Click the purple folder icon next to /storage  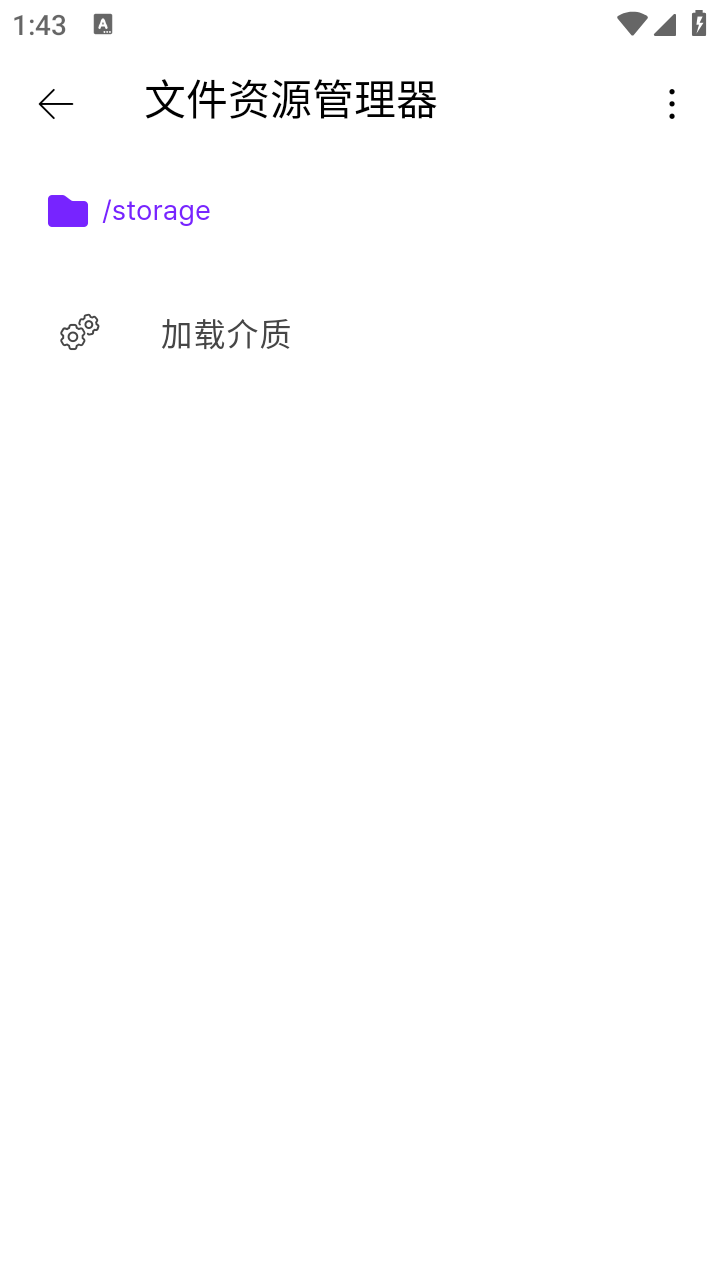(x=67, y=210)
